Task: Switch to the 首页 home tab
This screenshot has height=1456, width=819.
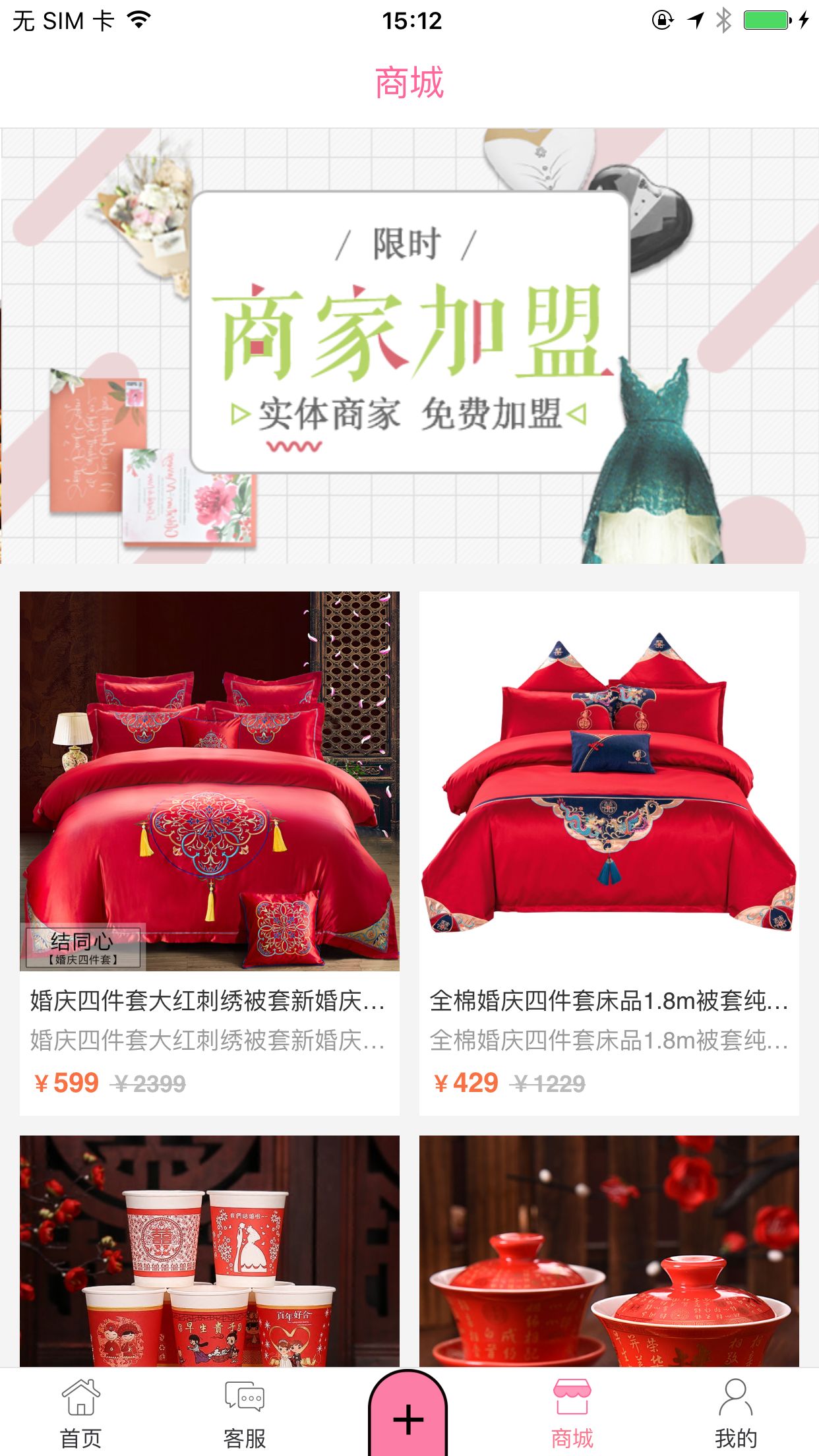Action: 81,1414
